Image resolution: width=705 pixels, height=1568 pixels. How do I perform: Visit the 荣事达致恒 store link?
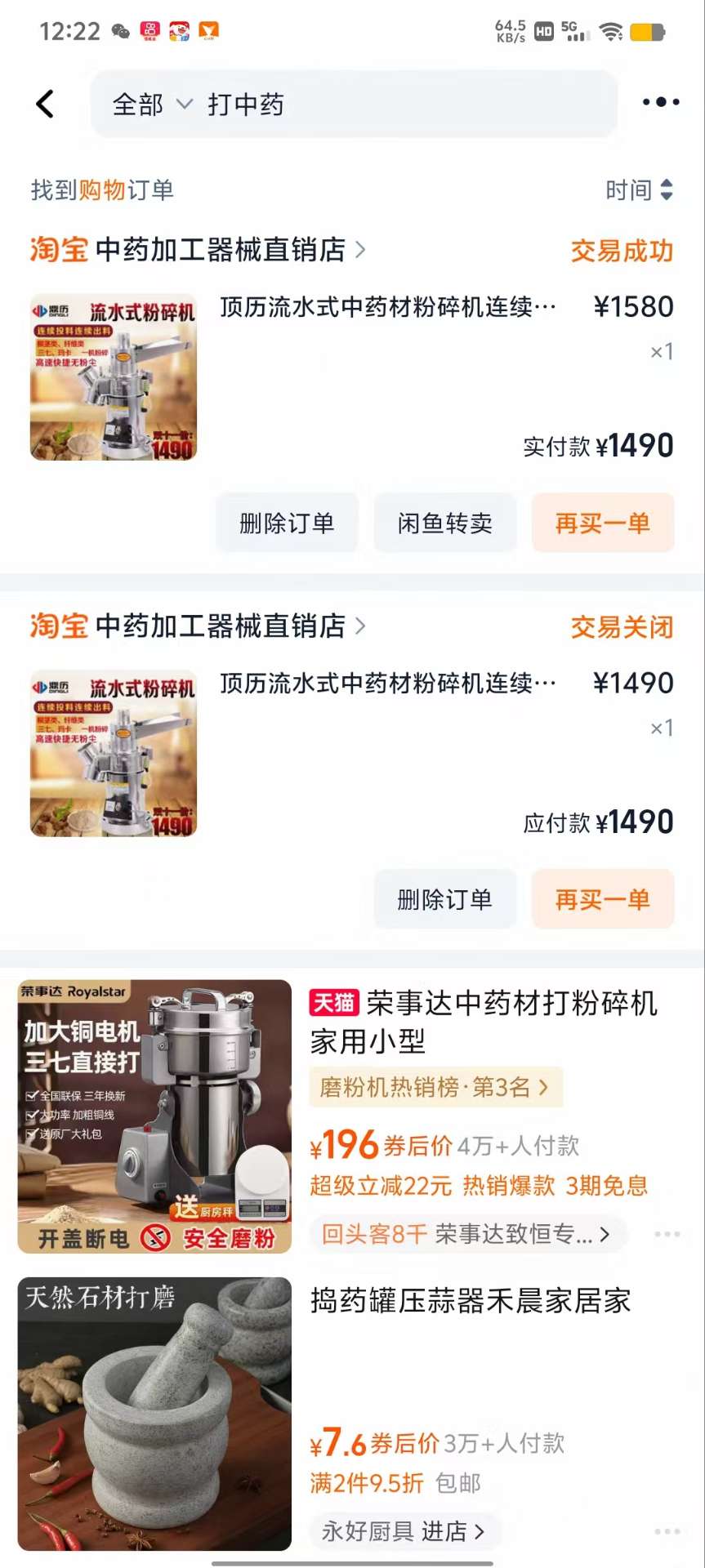[467, 1234]
